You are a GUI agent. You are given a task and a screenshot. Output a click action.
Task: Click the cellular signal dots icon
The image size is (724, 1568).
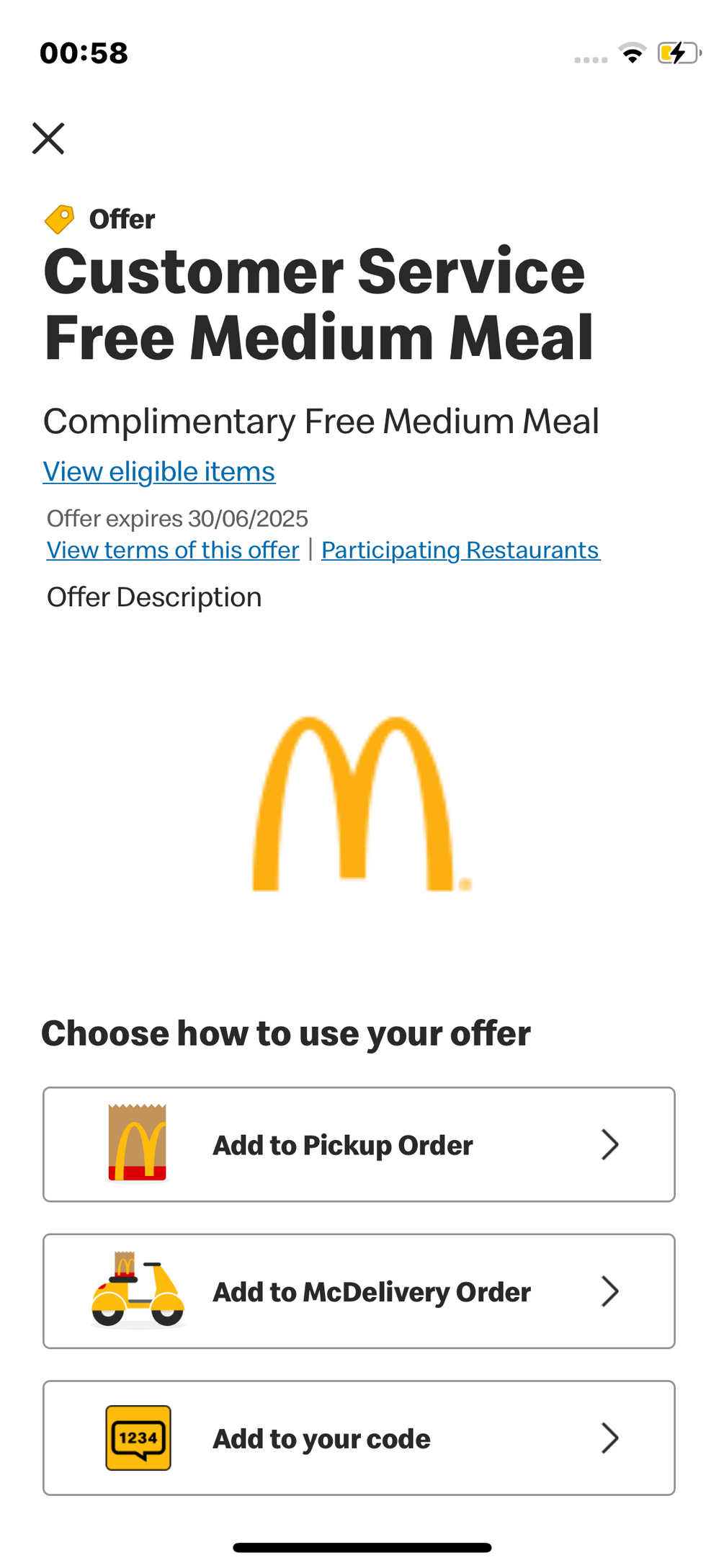[592, 56]
